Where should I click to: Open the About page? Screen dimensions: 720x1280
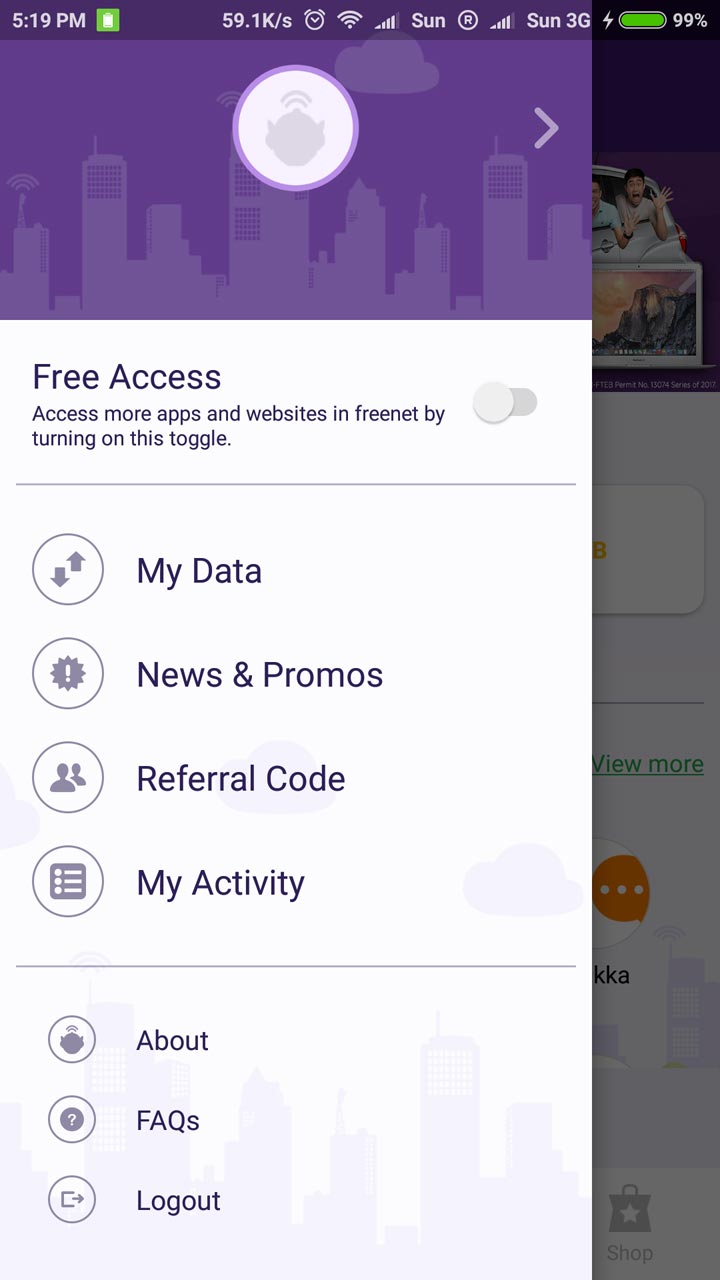pyautogui.click(x=172, y=1041)
